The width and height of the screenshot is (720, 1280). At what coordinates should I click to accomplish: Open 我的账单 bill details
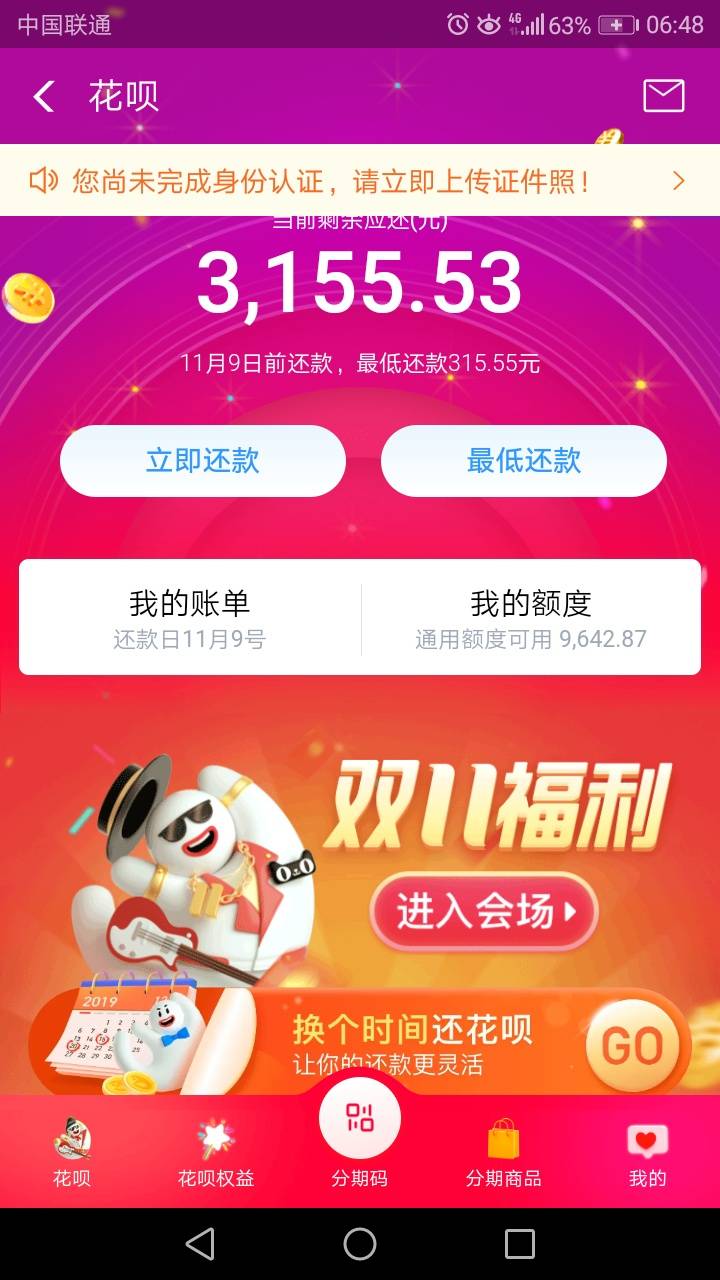(x=190, y=617)
